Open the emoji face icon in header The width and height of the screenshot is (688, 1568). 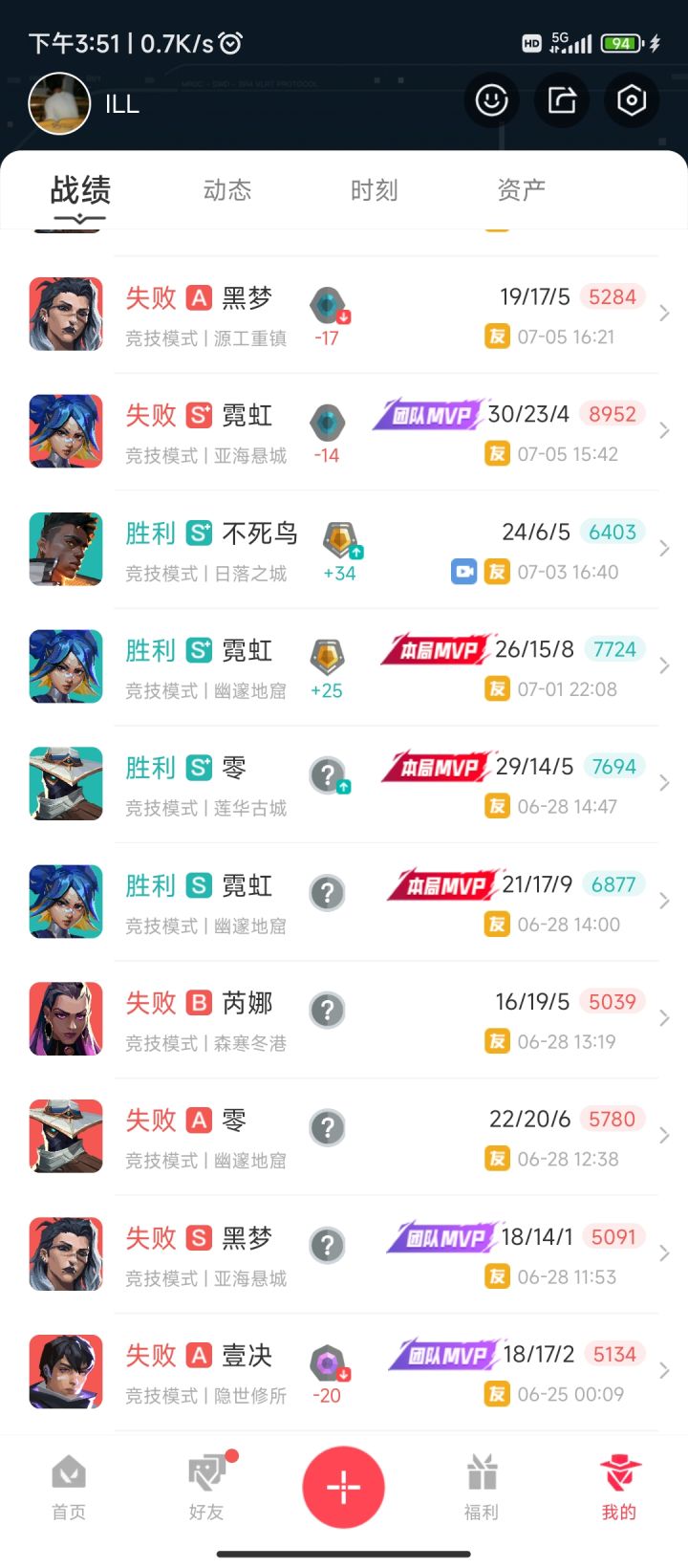491,99
